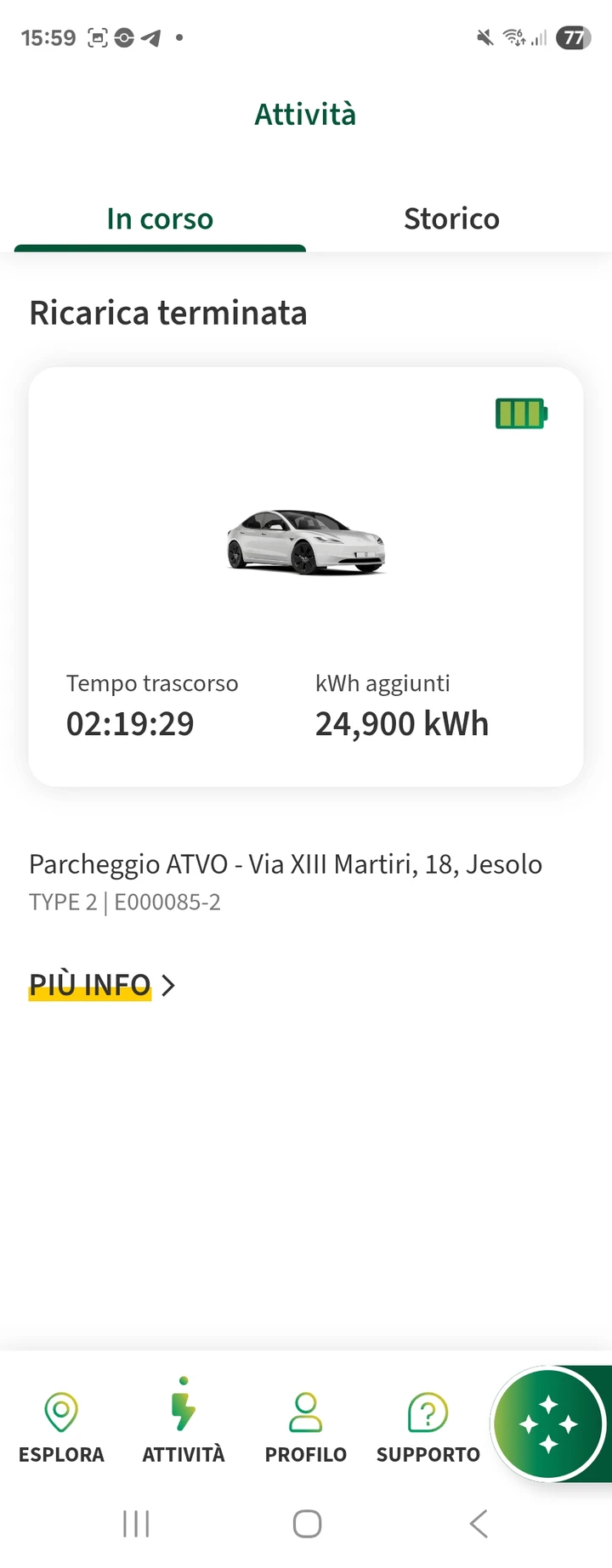Screen dimensions: 612x1568
Task: Open PIÙ INFO for charging details
Action: [x=102, y=985]
